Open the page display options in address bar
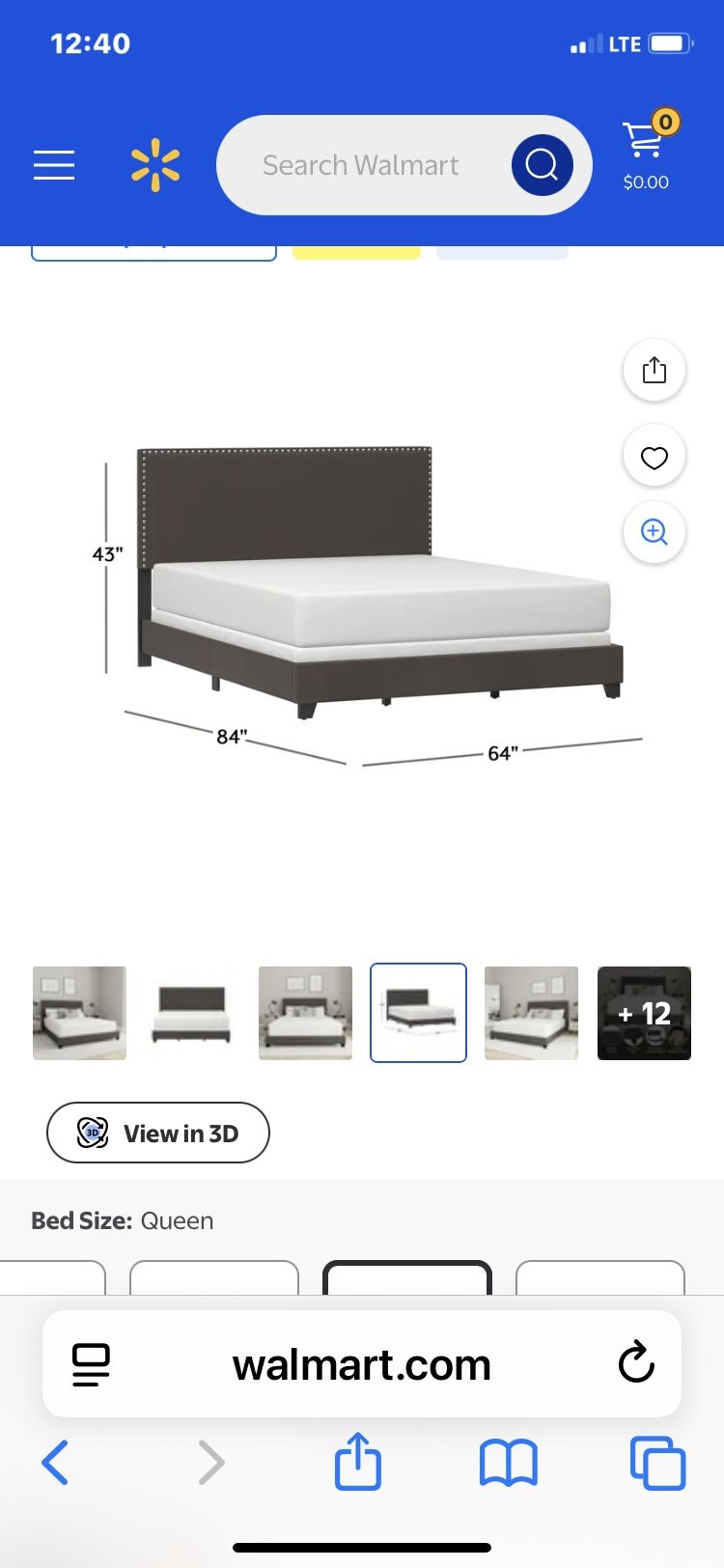 [90, 1364]
